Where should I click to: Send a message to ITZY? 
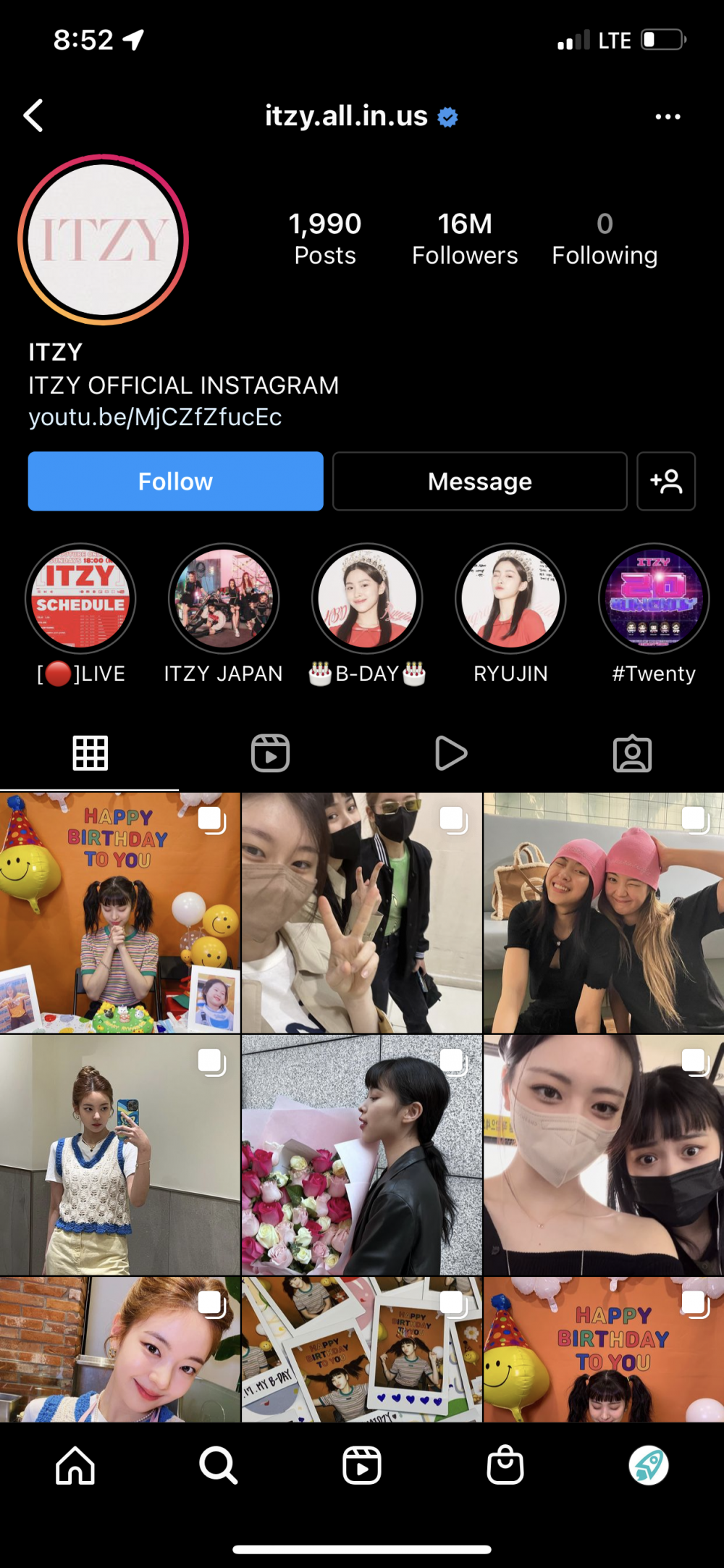[x=479, y=482]
